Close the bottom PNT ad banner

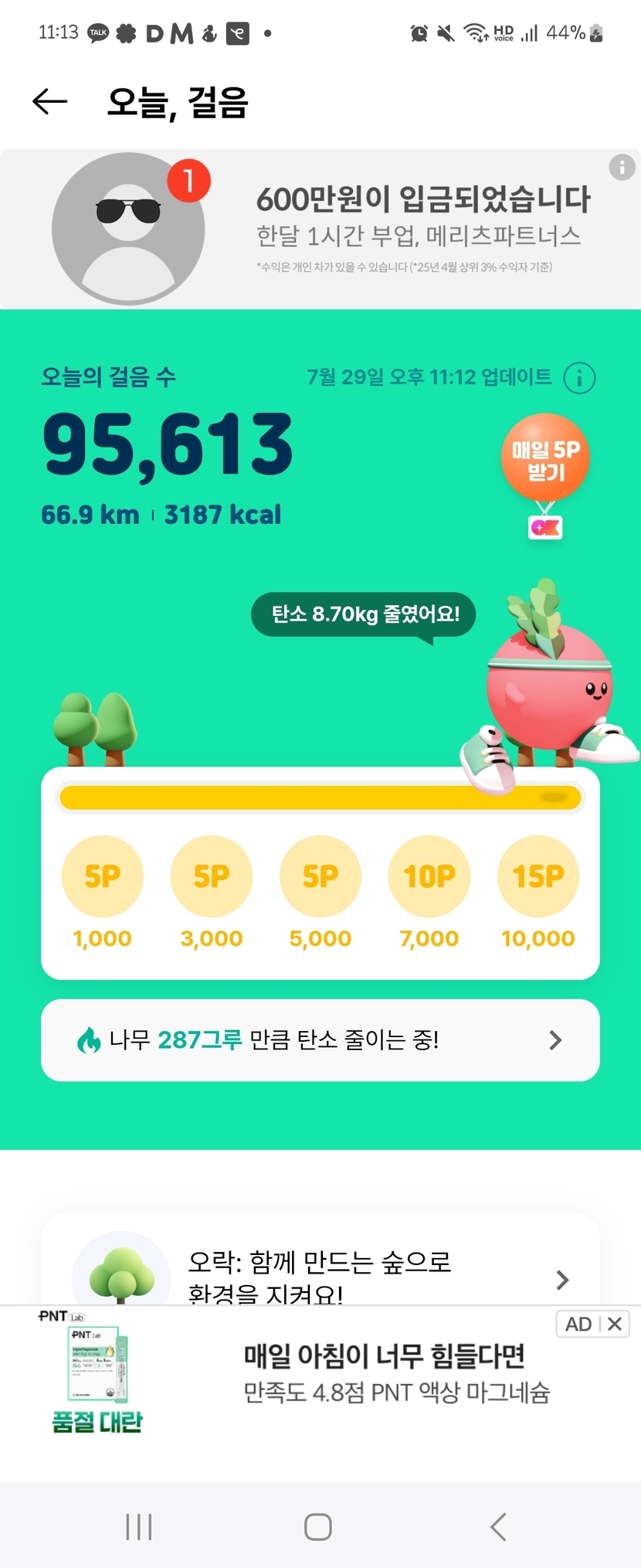point(615,1324)
